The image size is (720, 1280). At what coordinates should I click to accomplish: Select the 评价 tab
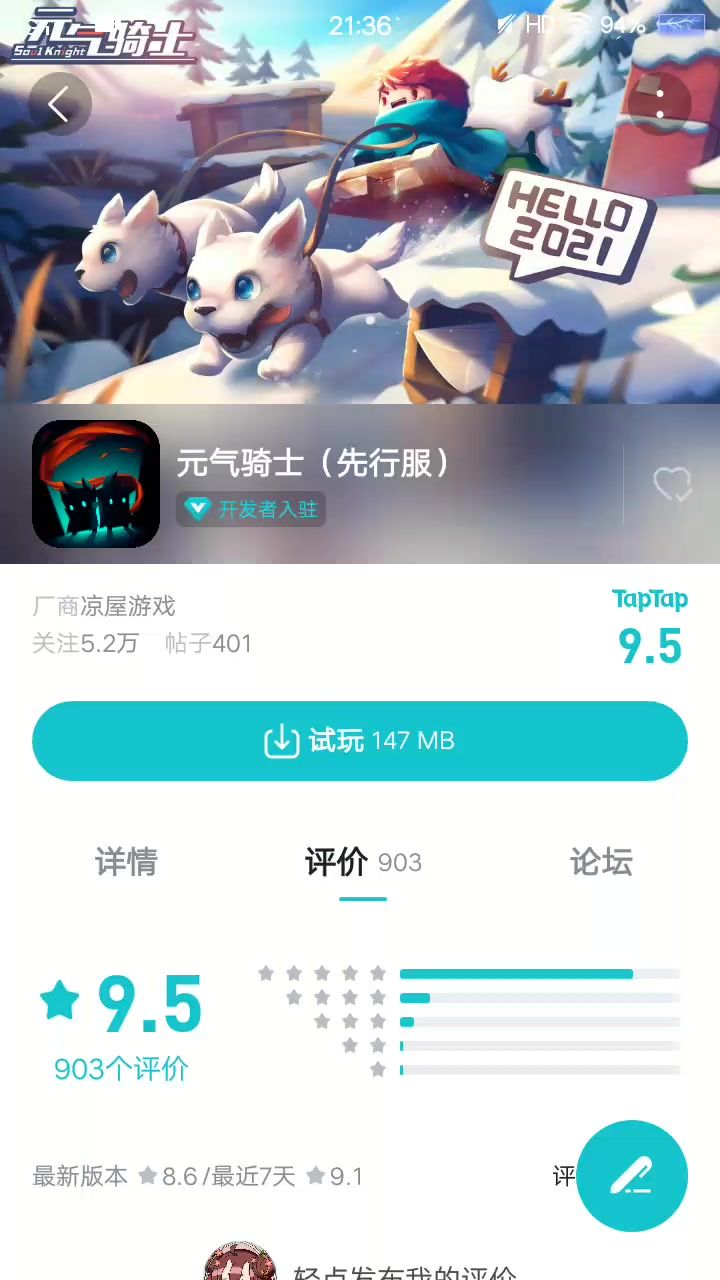coord(362,862)
